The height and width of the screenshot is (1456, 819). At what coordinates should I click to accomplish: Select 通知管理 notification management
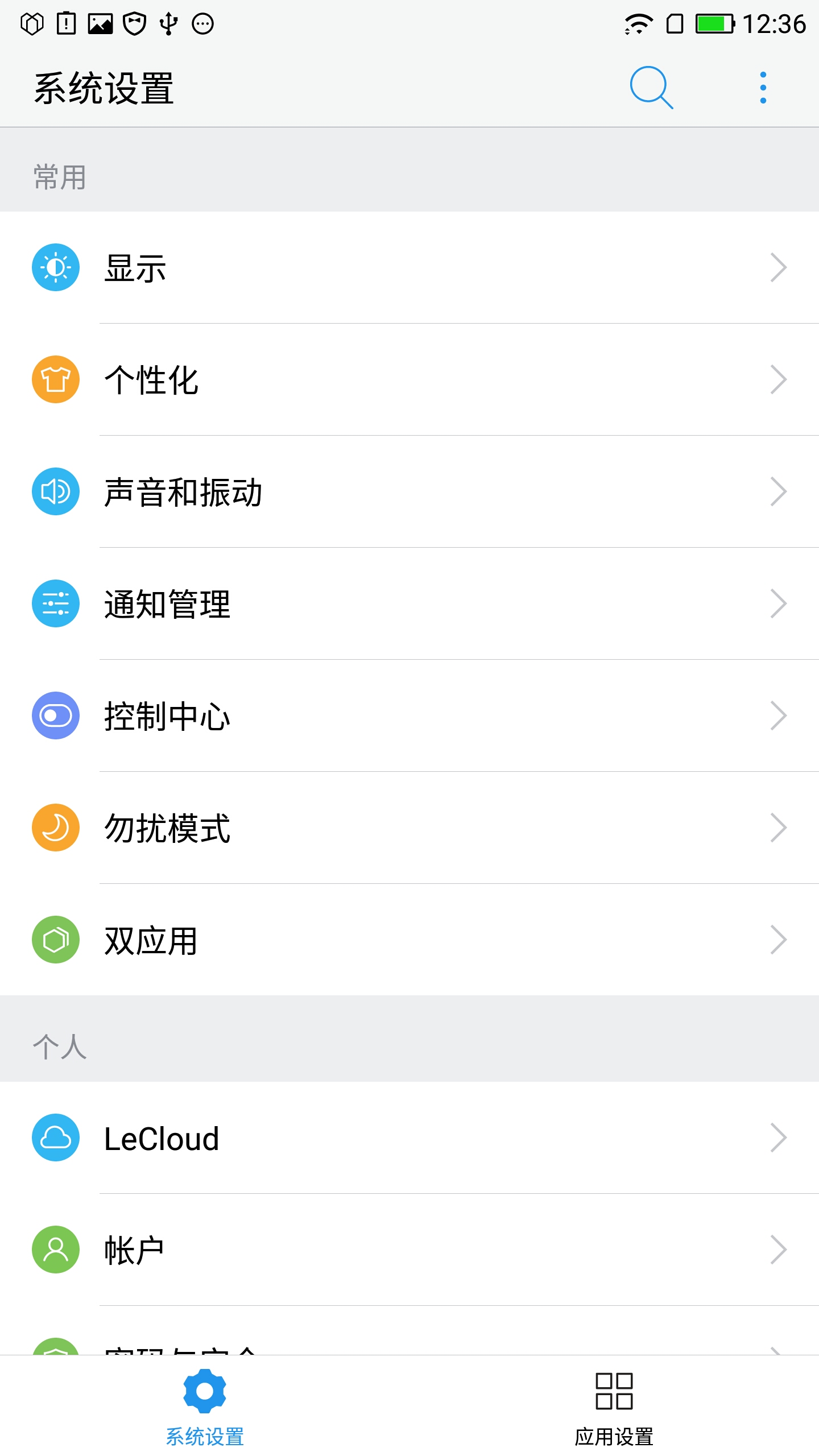(x=409, y=603)
